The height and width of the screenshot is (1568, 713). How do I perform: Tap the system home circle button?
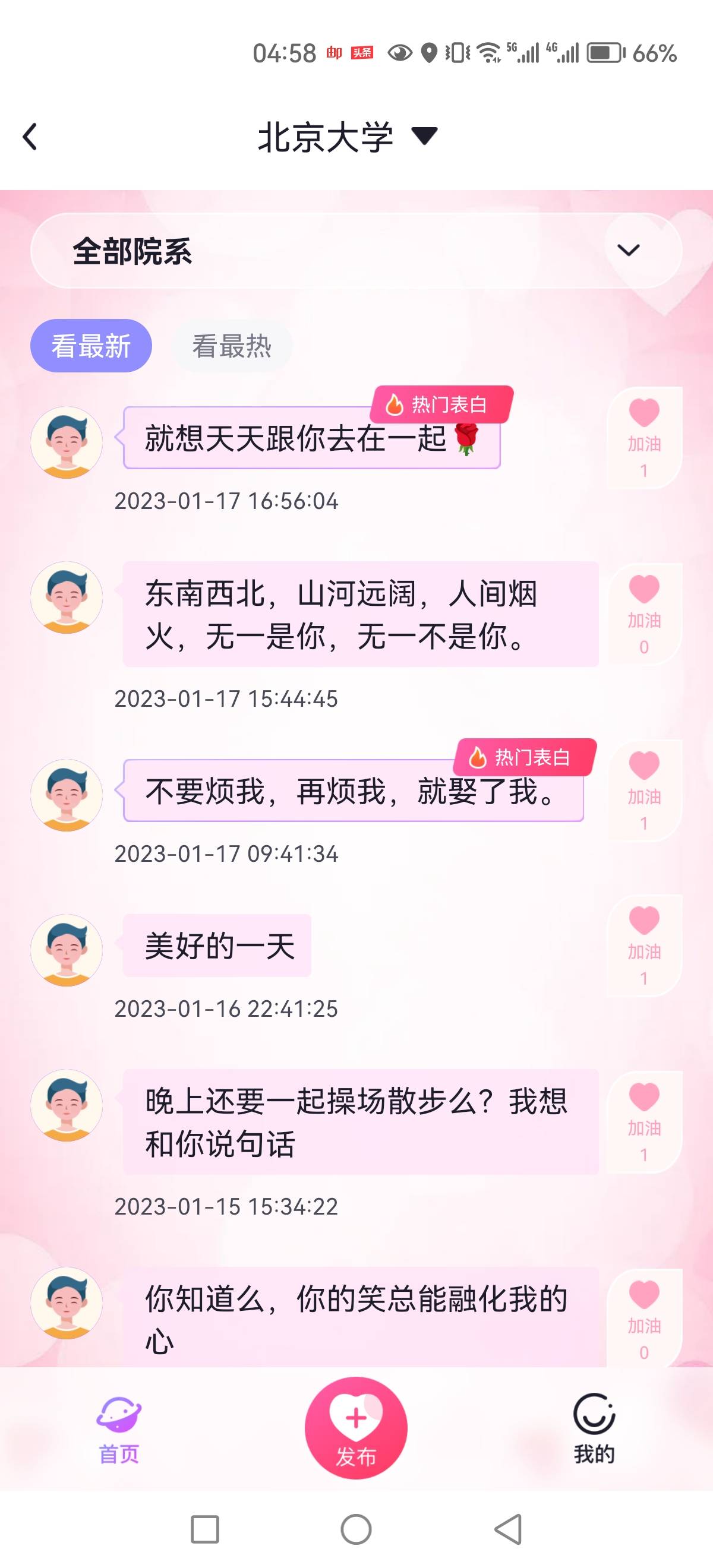coord(356,1529)
